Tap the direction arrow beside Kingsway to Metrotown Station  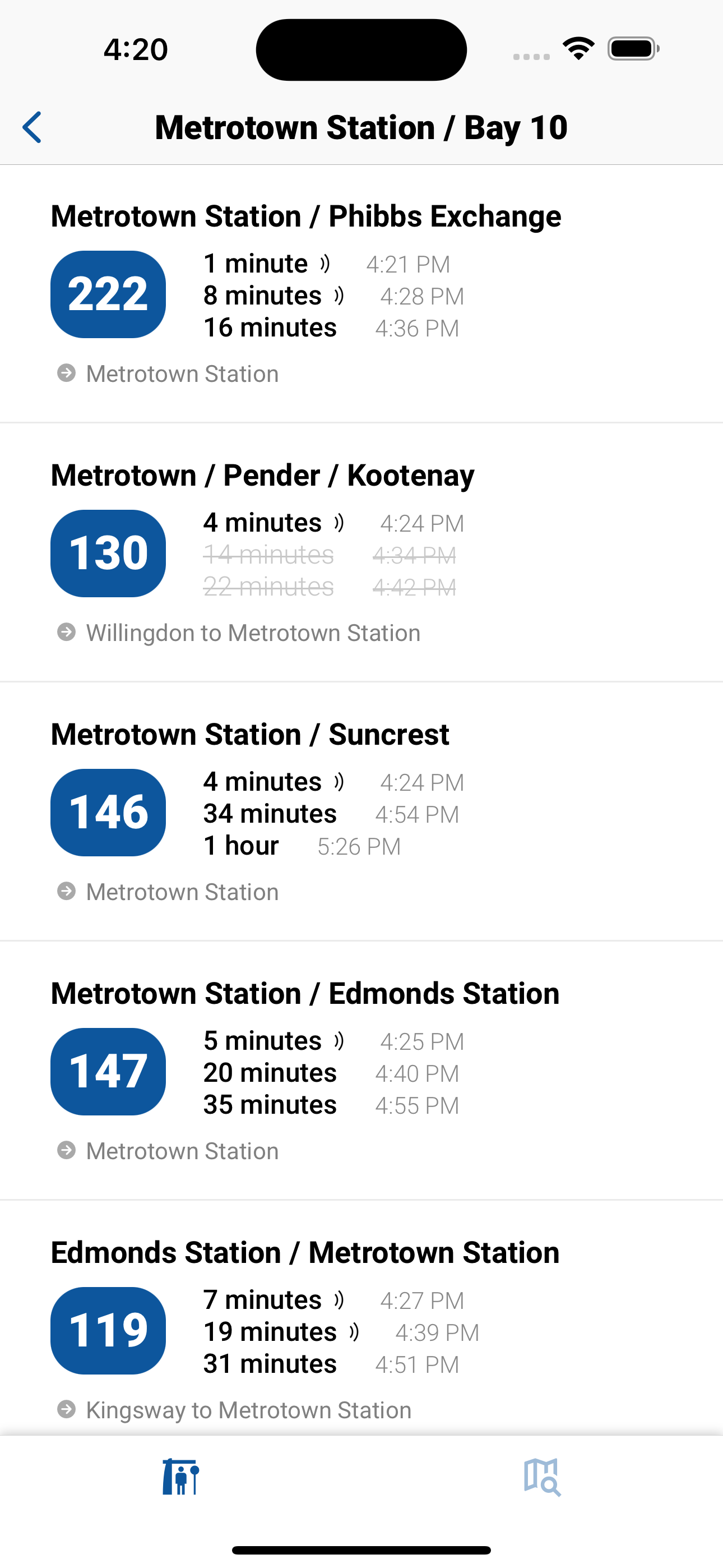[x=66, y=1409]
